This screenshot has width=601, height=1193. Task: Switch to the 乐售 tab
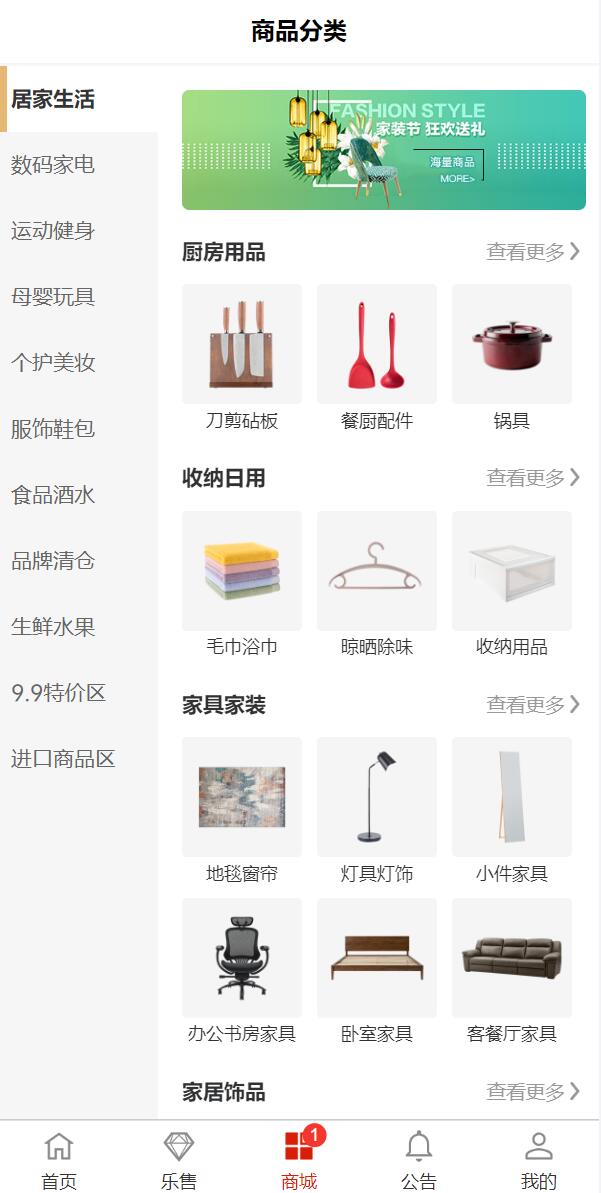tap(179, 1159)
